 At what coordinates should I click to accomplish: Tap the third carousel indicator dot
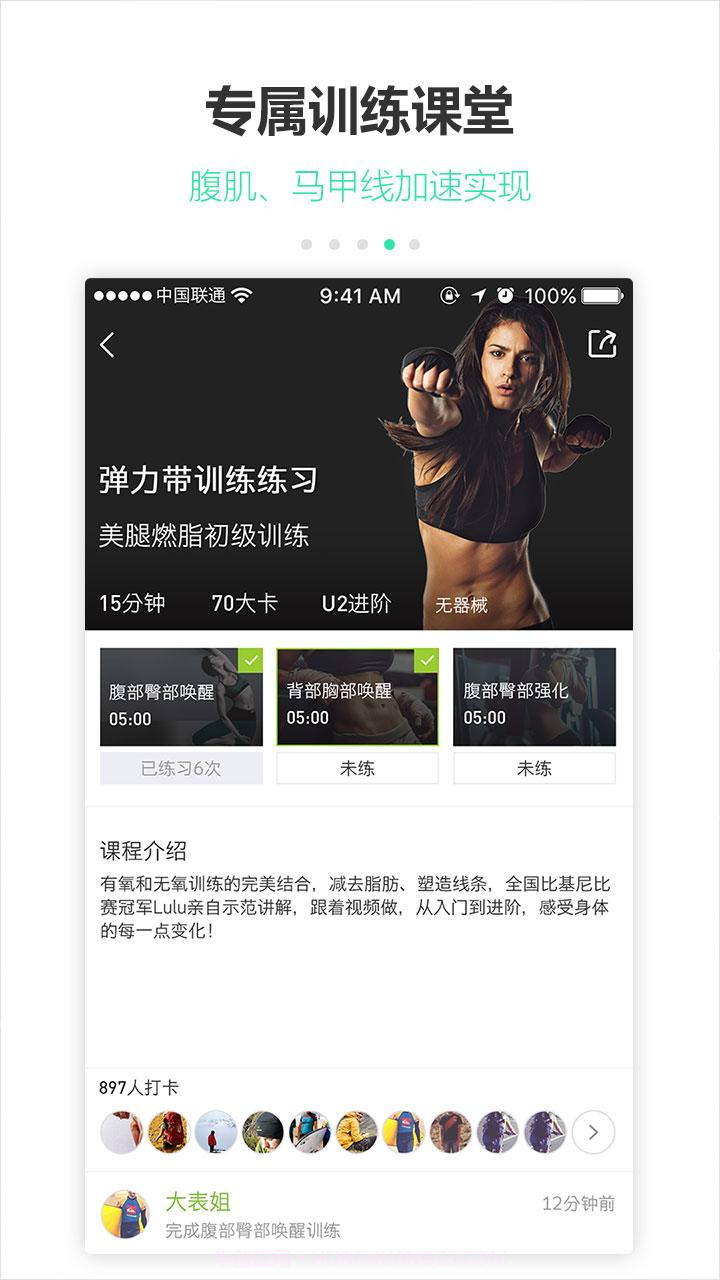pyautogui.click(x=361, y=242)
